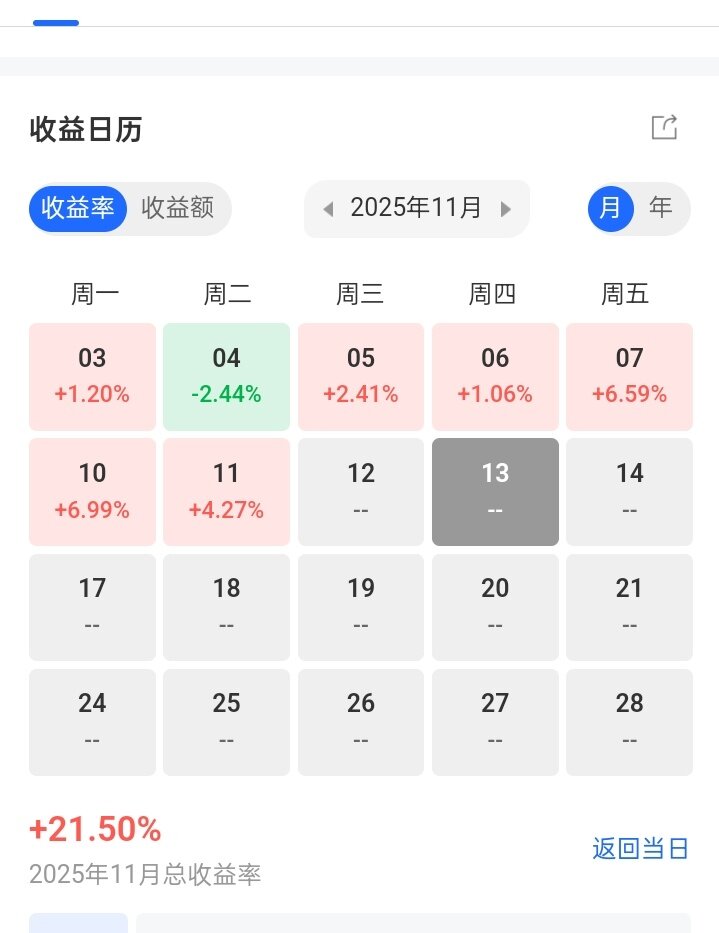The image size is (719, 933).
Task: Switch to the 收益额 view
Action: [x=178, y=208]
